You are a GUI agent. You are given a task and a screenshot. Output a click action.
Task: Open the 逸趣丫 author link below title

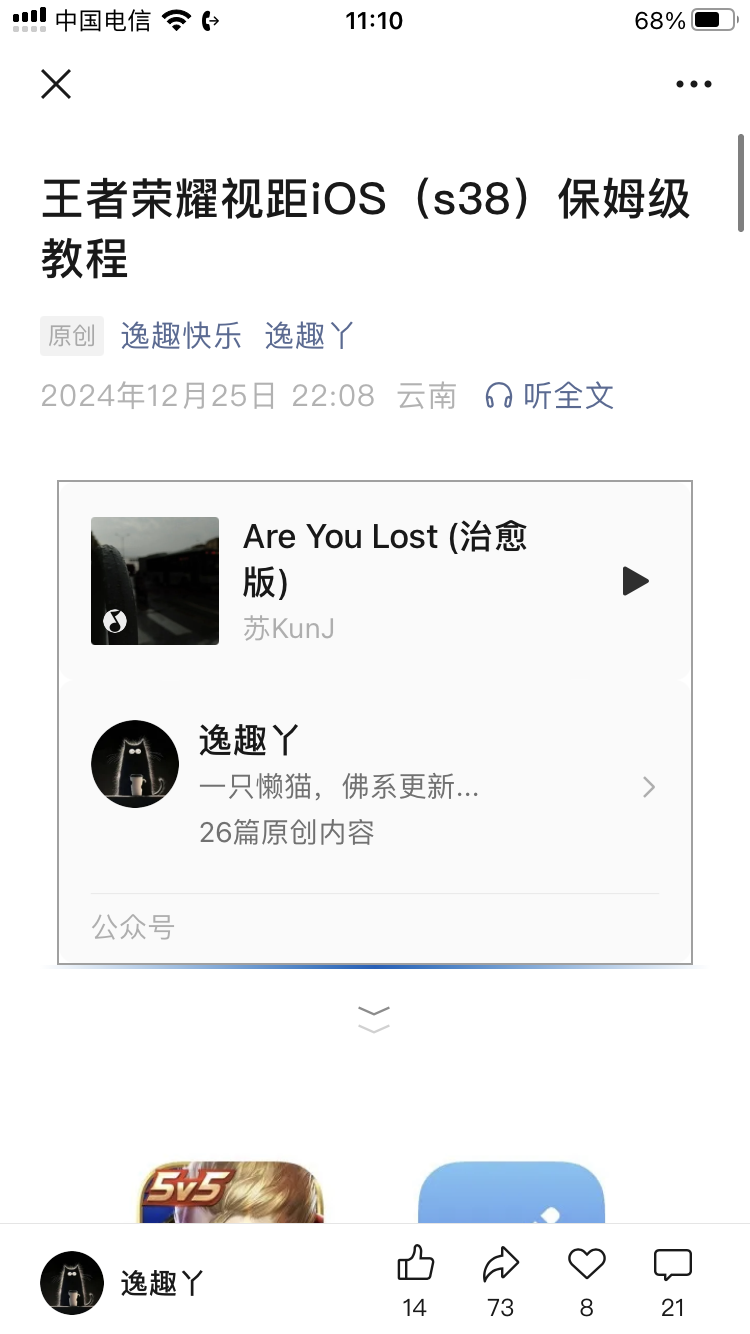[x=308, y=336]
